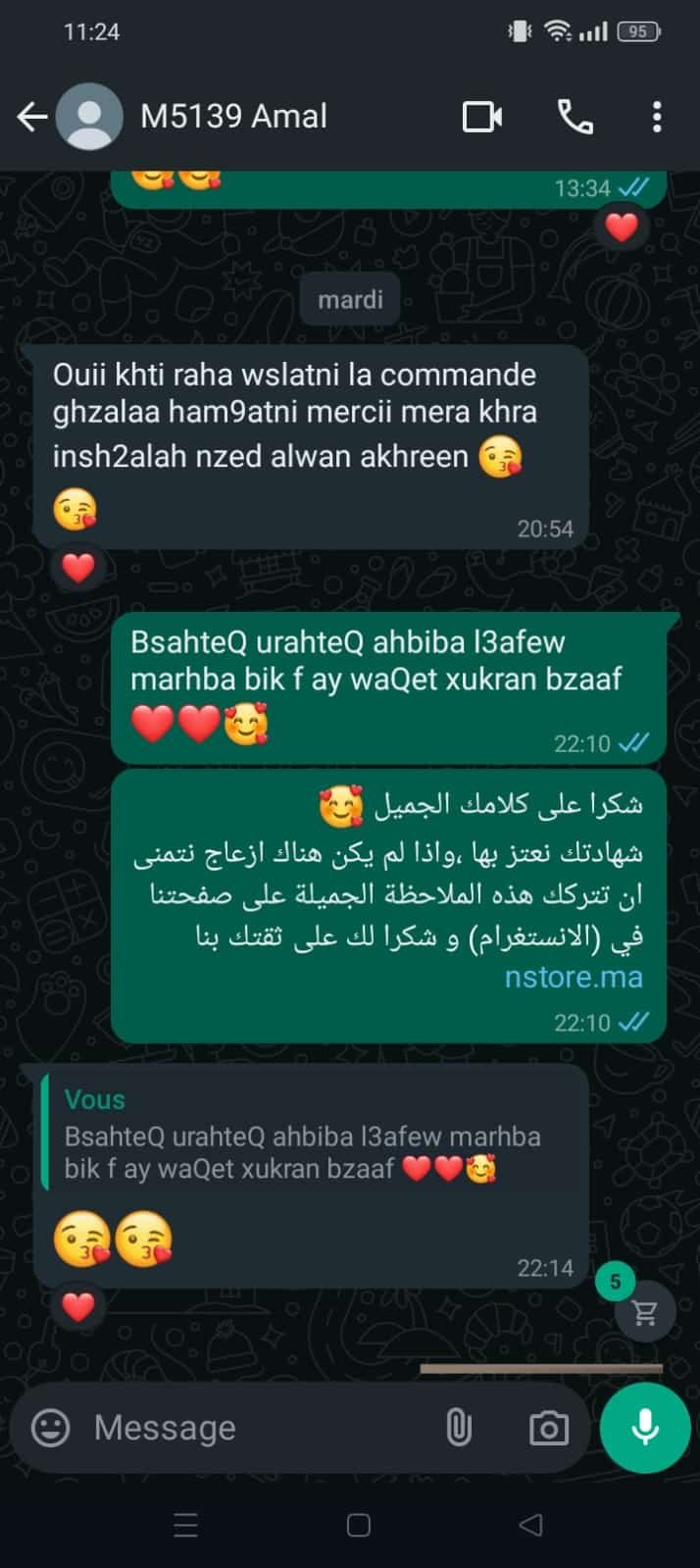Open M5139 Amal's contact info

coord(233,117)
